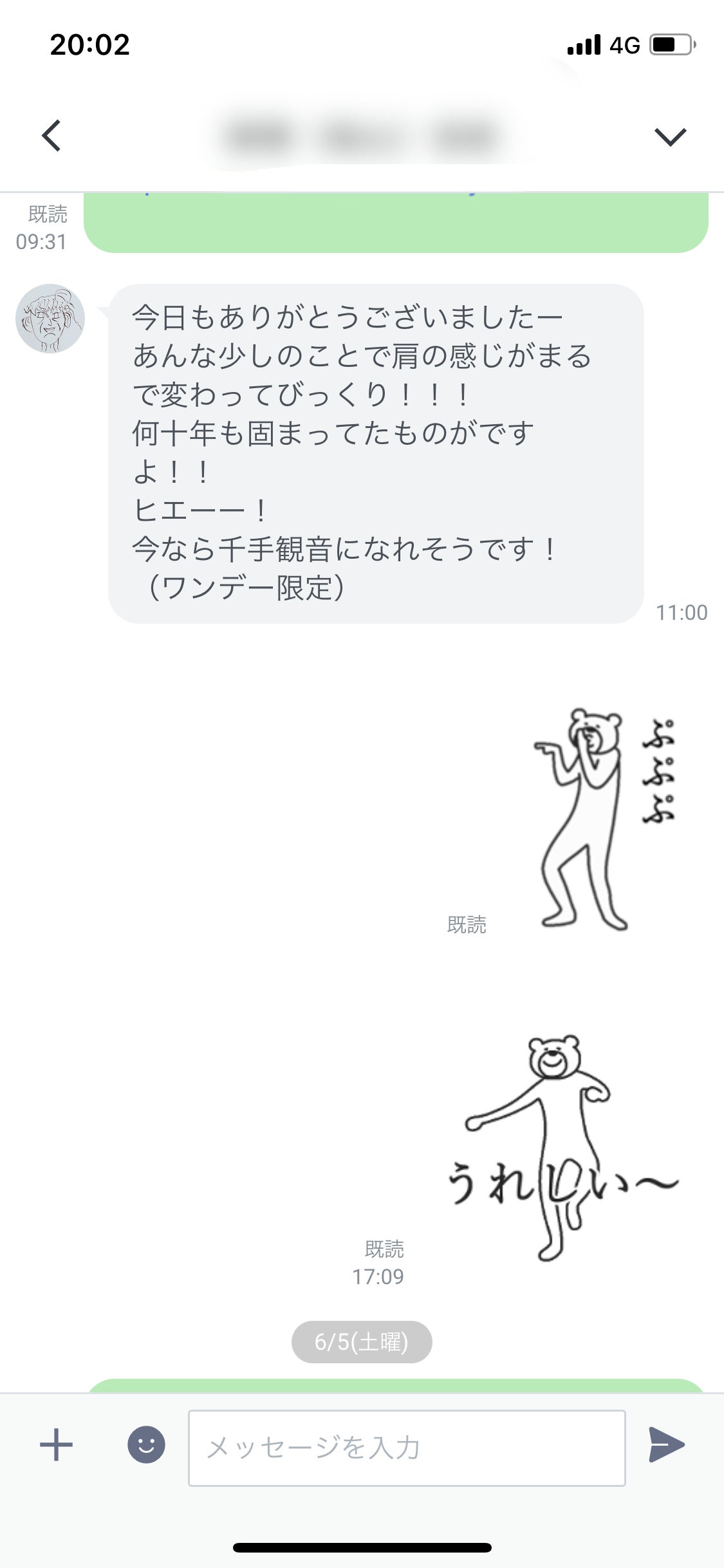This screenshot has height=1568, width=724.
Task: Open the emoji sticker picker
Action: pyautogui.click(x=146, y=1445)
